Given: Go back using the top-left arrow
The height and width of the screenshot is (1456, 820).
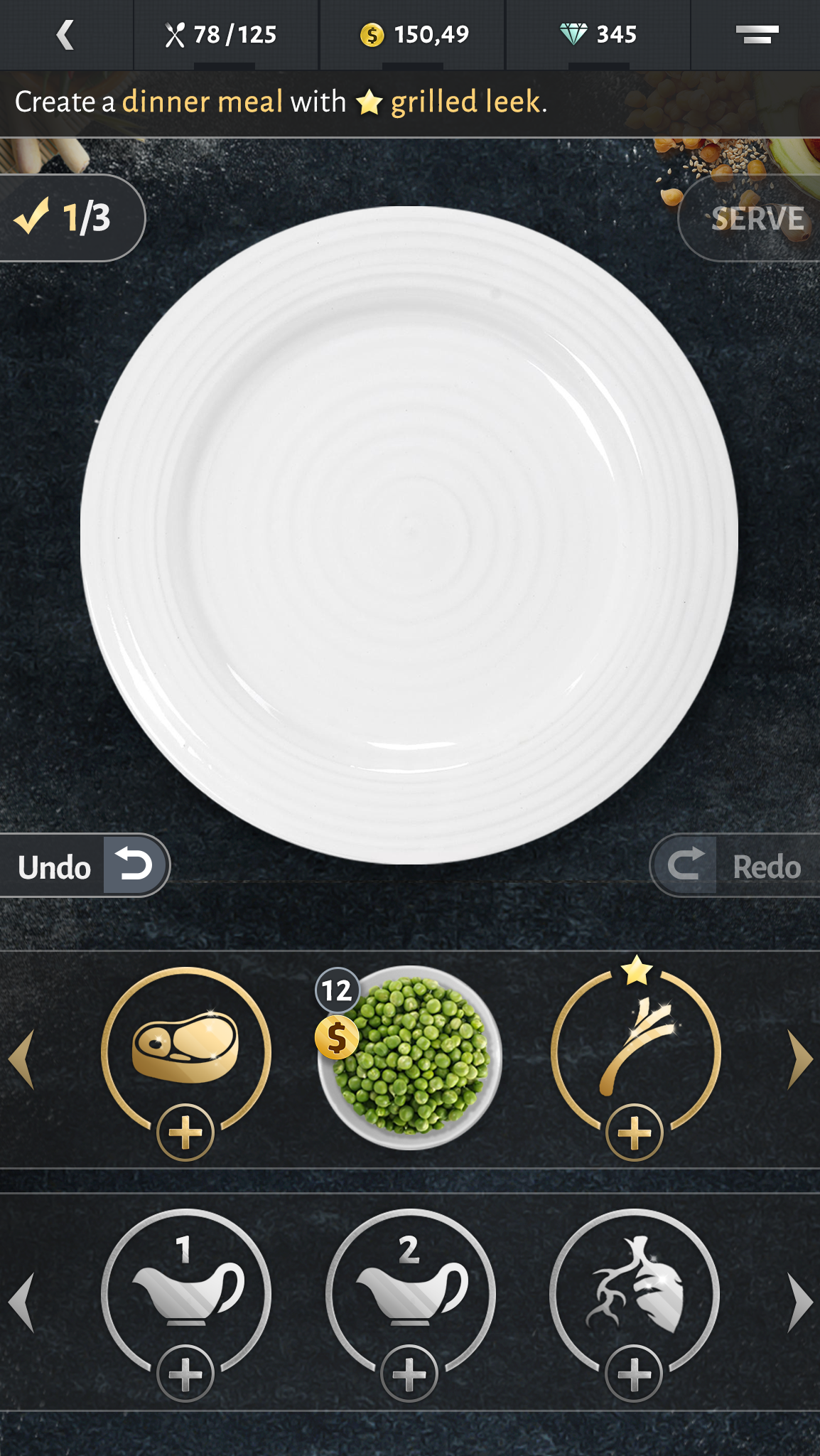Looking at the screenshot, I should [x=65, y=35].
